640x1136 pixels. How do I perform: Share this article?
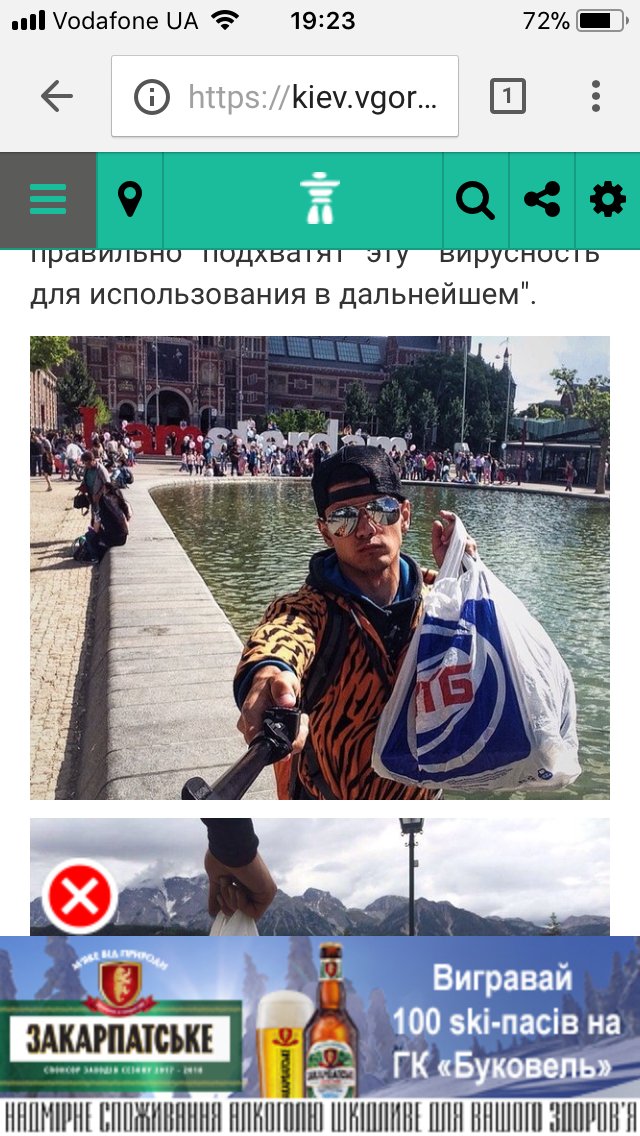coord(542,200)
